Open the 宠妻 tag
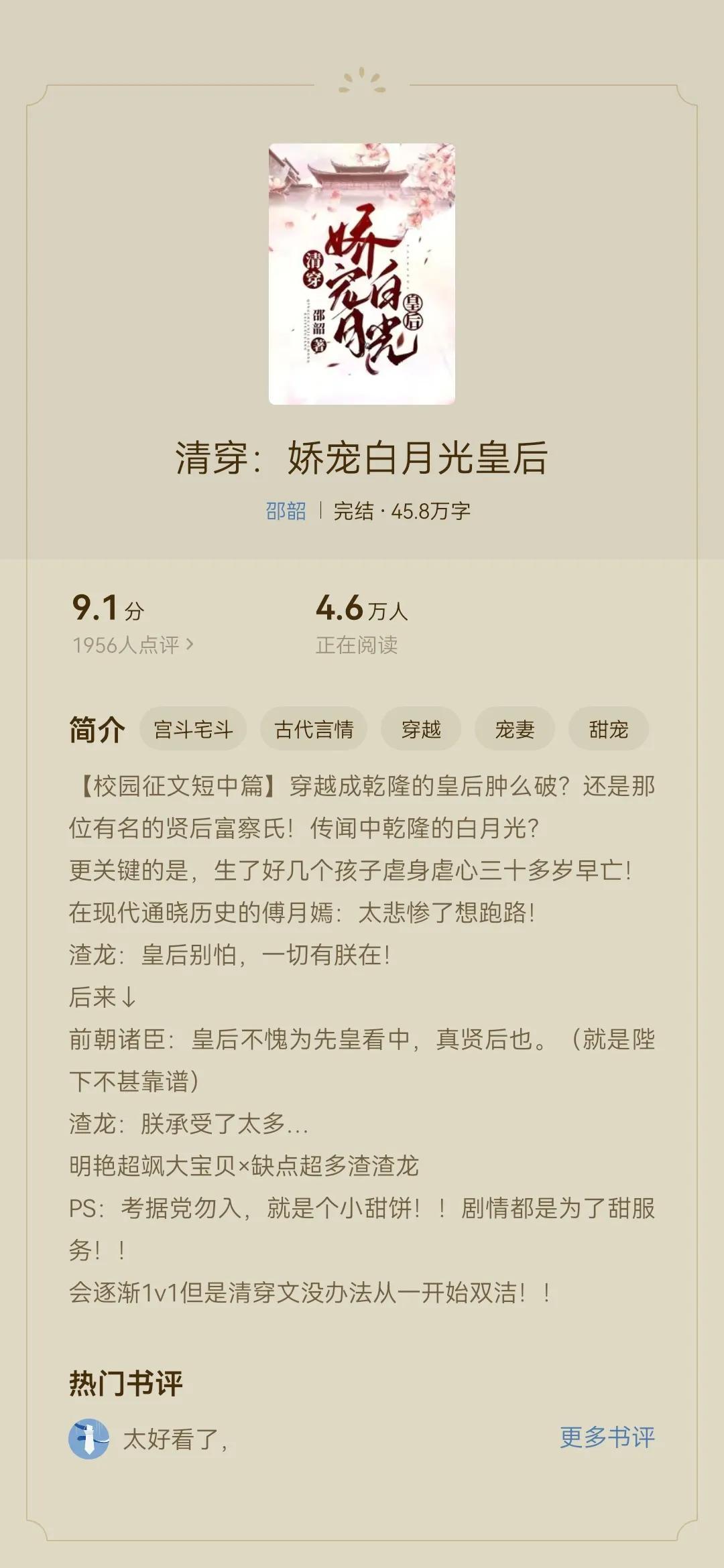Viewport: 724px width, 1568px height. pos(515,729)
